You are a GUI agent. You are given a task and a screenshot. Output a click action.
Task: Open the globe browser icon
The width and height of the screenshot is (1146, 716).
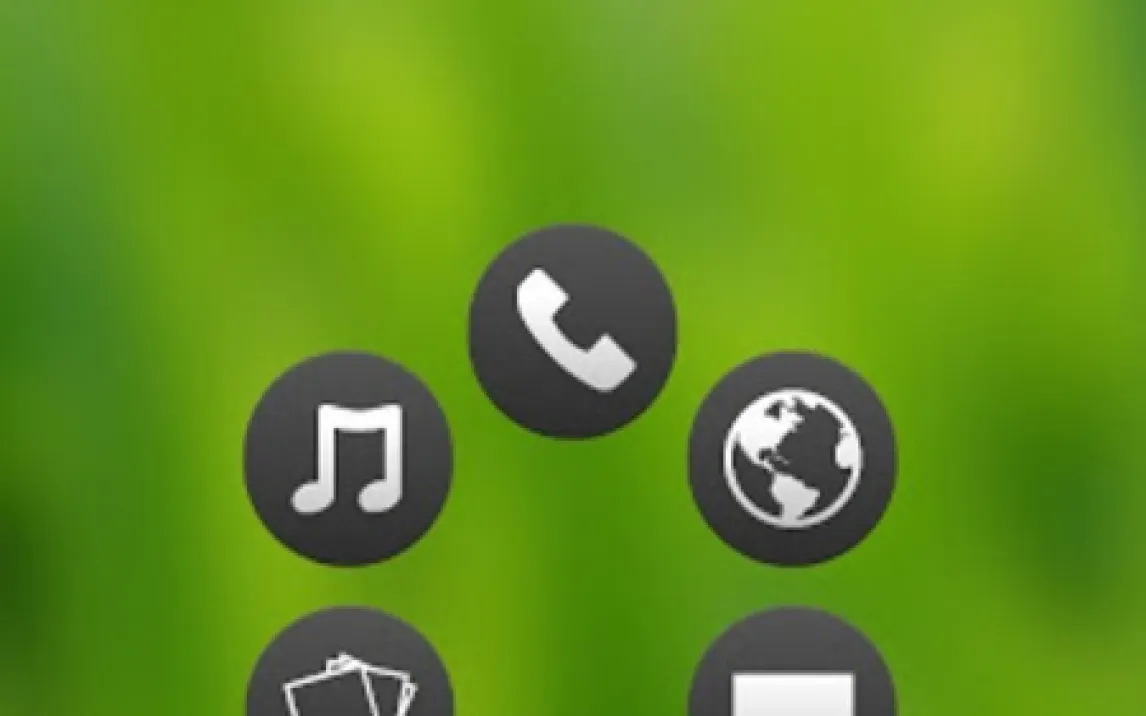pyautogui.click(x=793, y=458)
